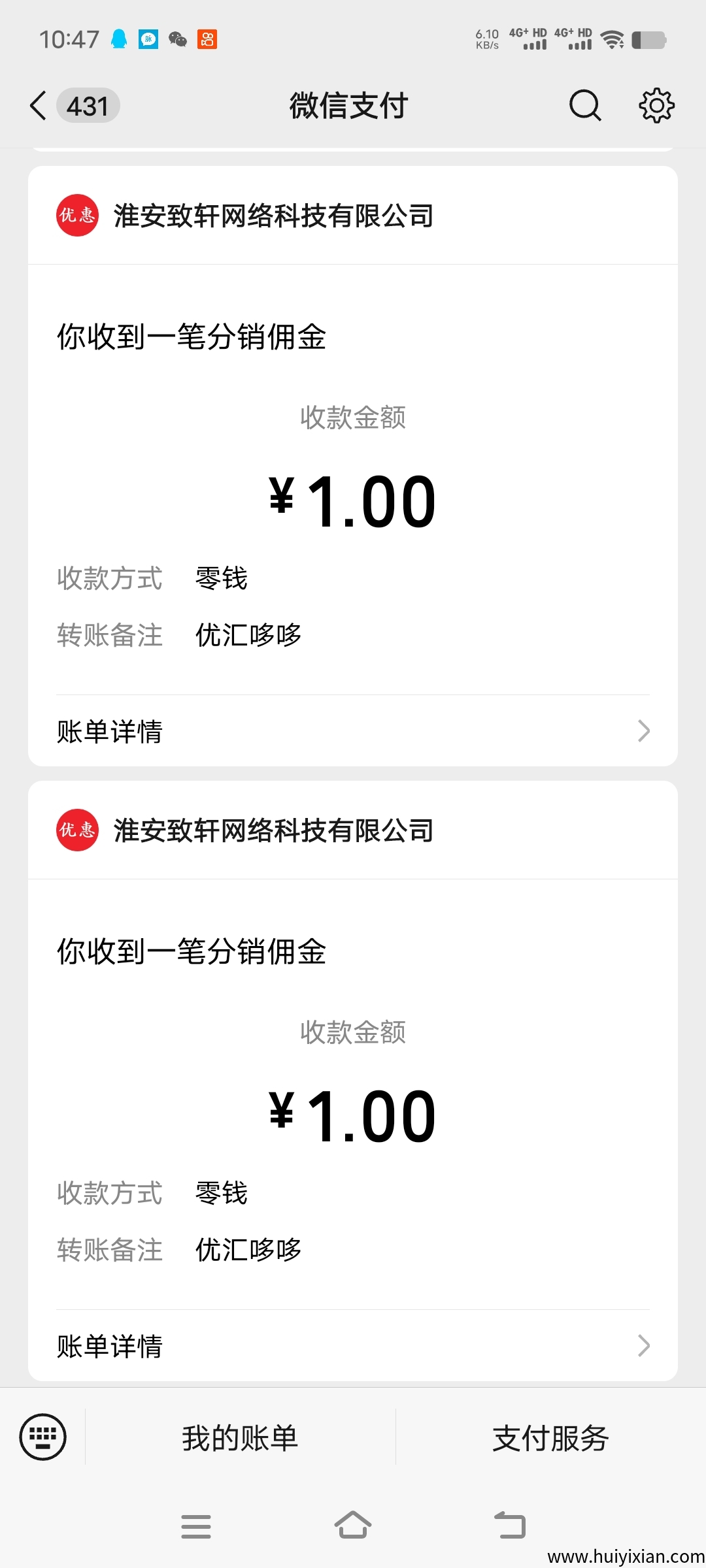Open the 支付服务 menu
This screenshot has height=1568, width=706.
(550, 1438)
